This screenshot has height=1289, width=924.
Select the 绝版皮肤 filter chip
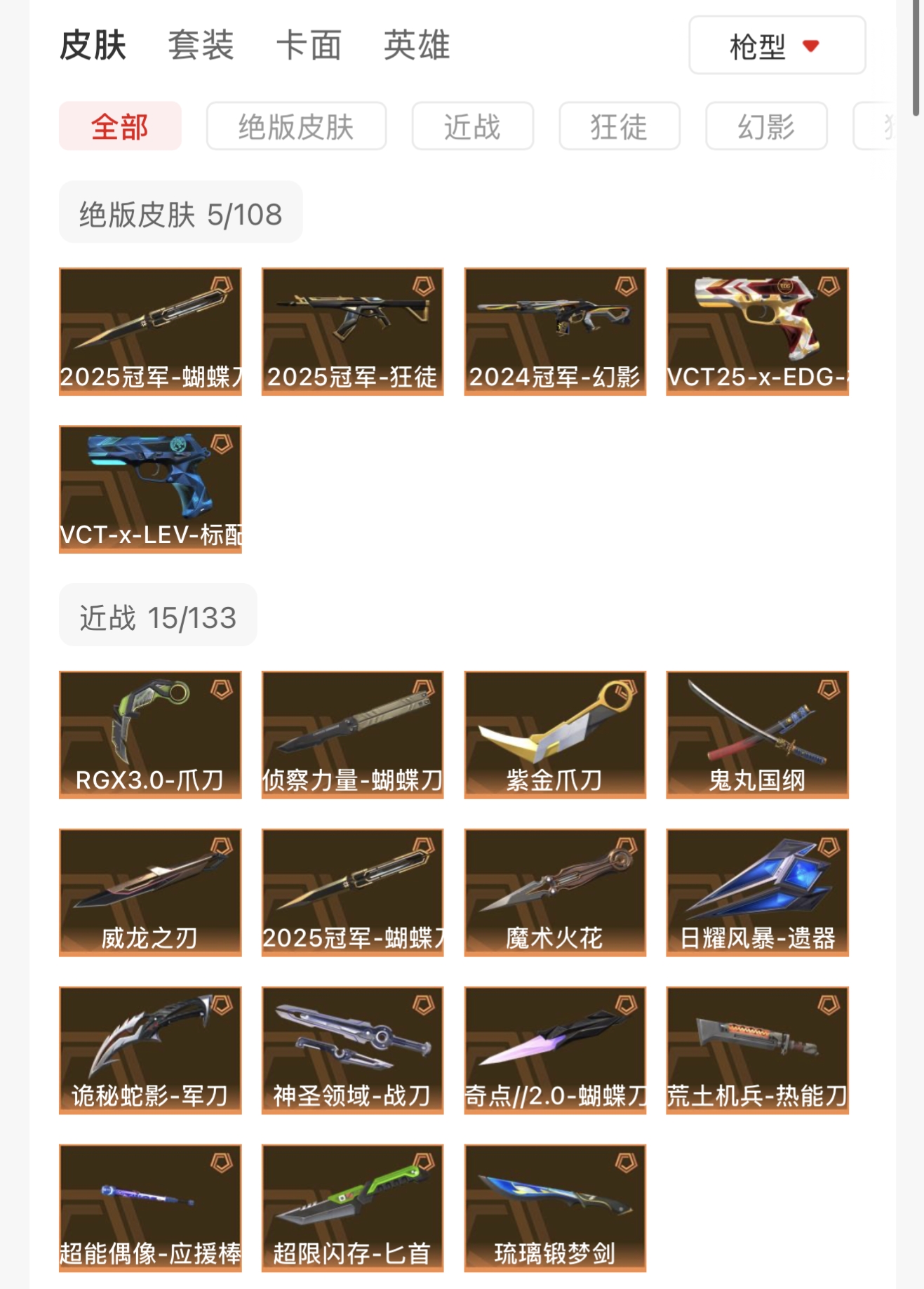coord(296,127)
